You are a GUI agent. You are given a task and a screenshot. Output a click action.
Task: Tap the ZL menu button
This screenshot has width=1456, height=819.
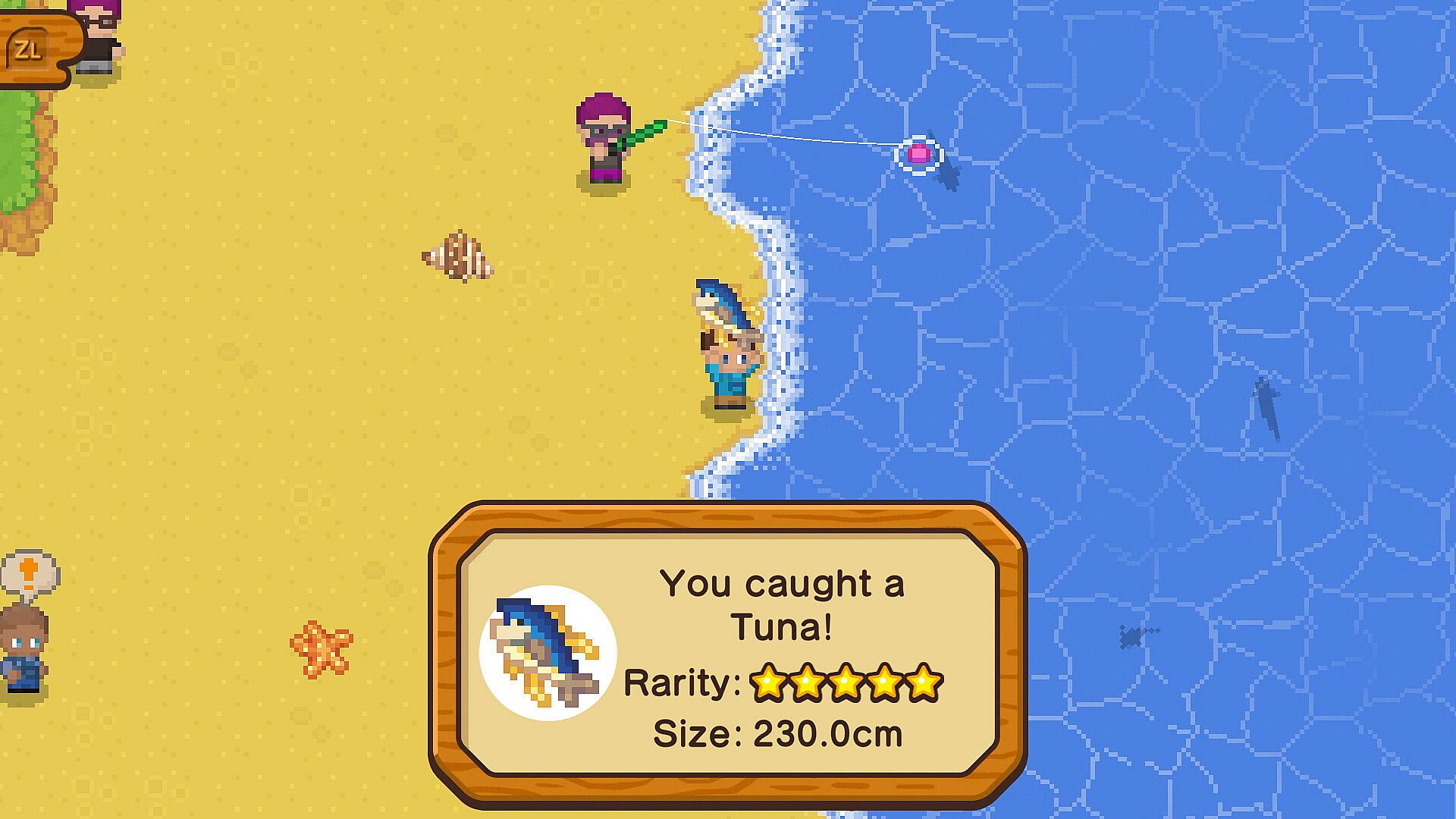(28, 50)
